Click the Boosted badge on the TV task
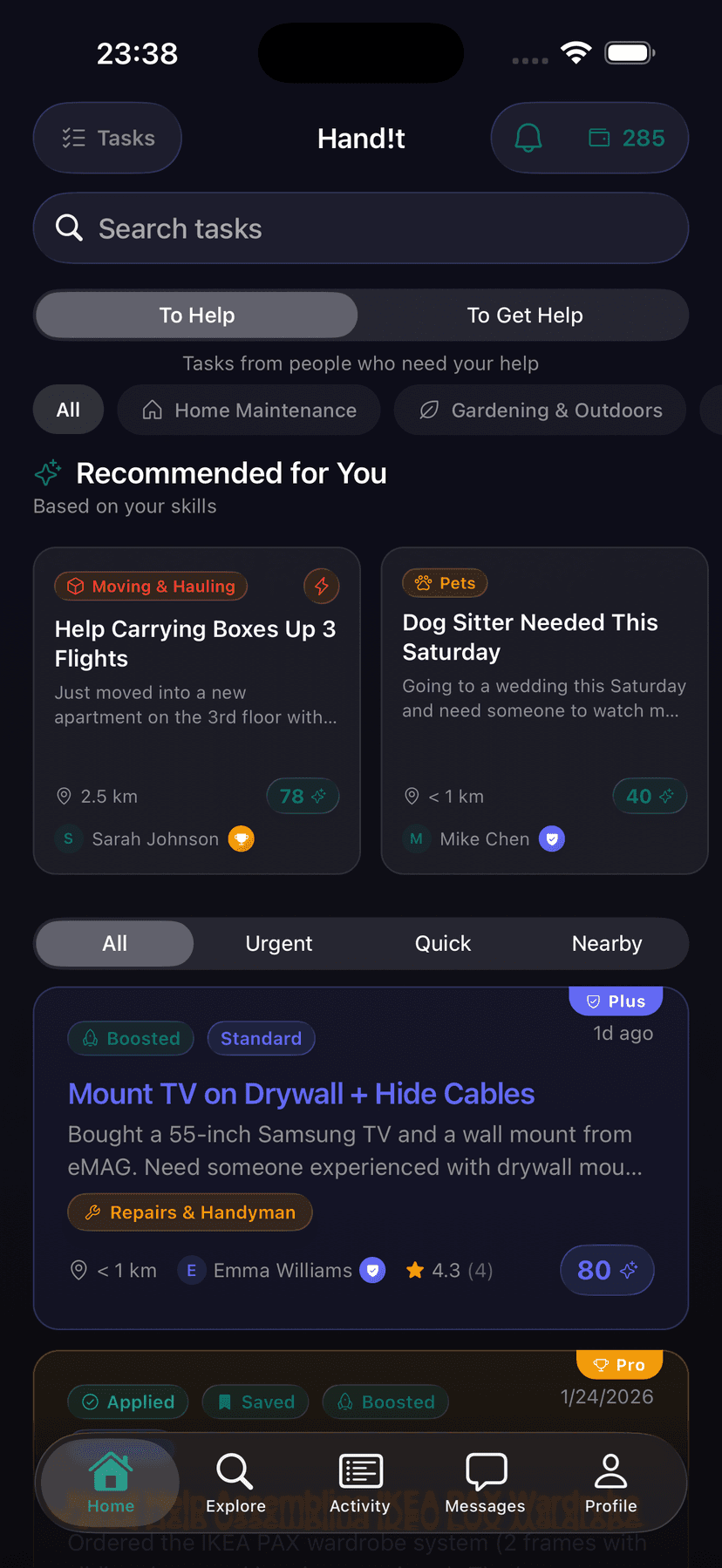 (130, 1038)
